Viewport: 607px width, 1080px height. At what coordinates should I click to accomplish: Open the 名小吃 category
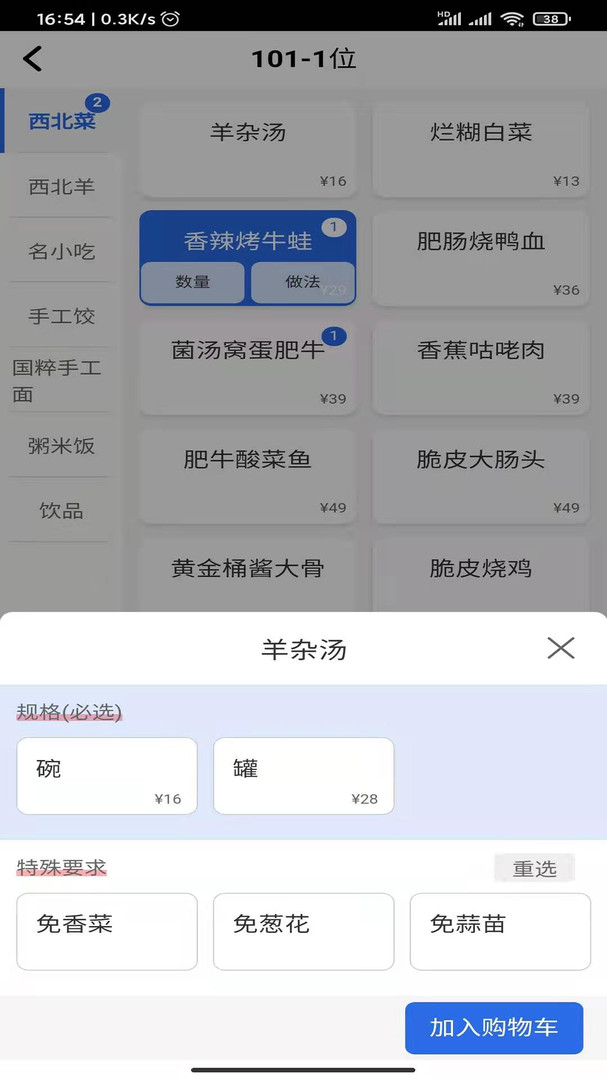tap(61, 251)
